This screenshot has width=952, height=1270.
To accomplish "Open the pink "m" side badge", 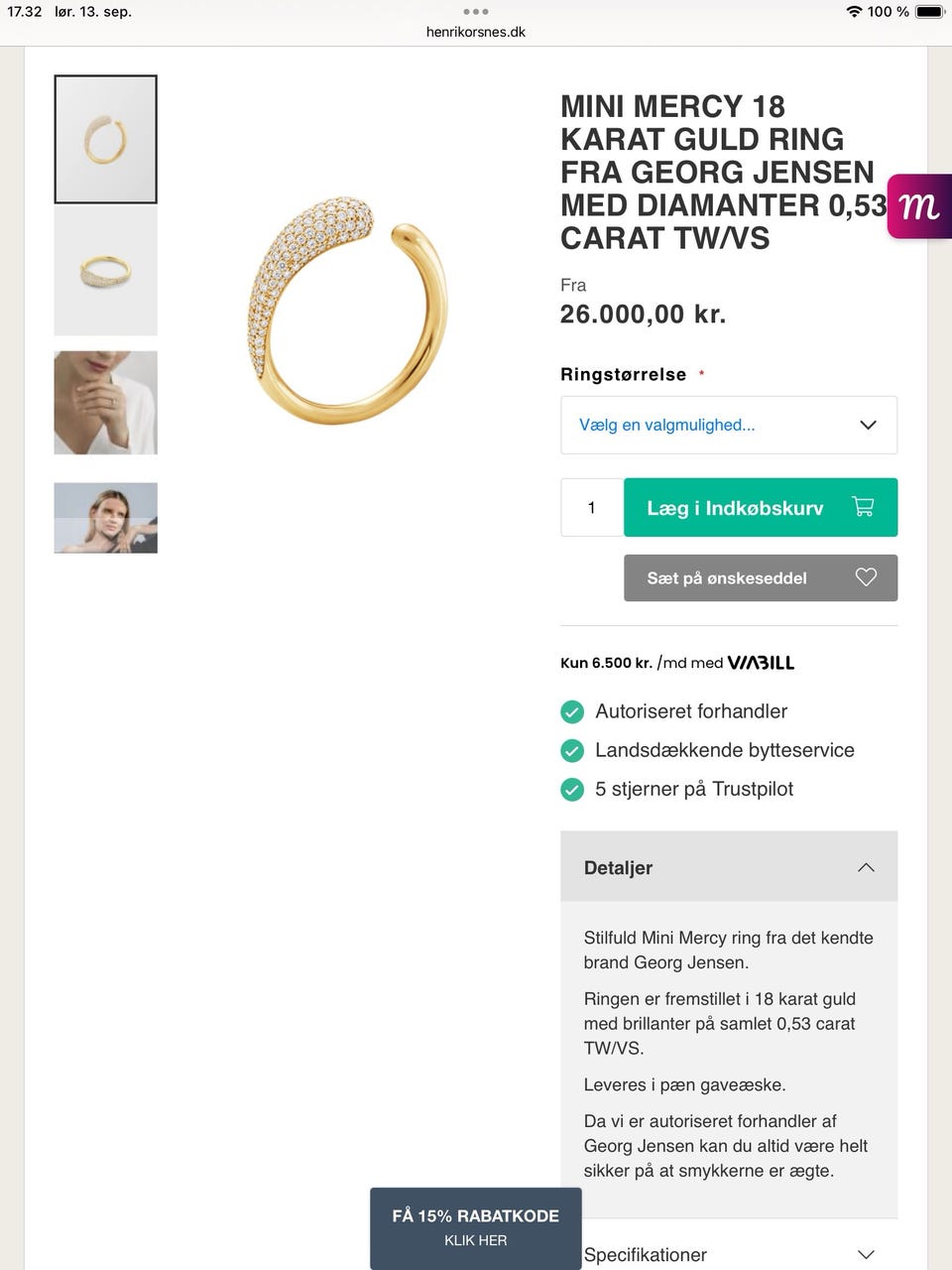I will (x=920, y=205).
